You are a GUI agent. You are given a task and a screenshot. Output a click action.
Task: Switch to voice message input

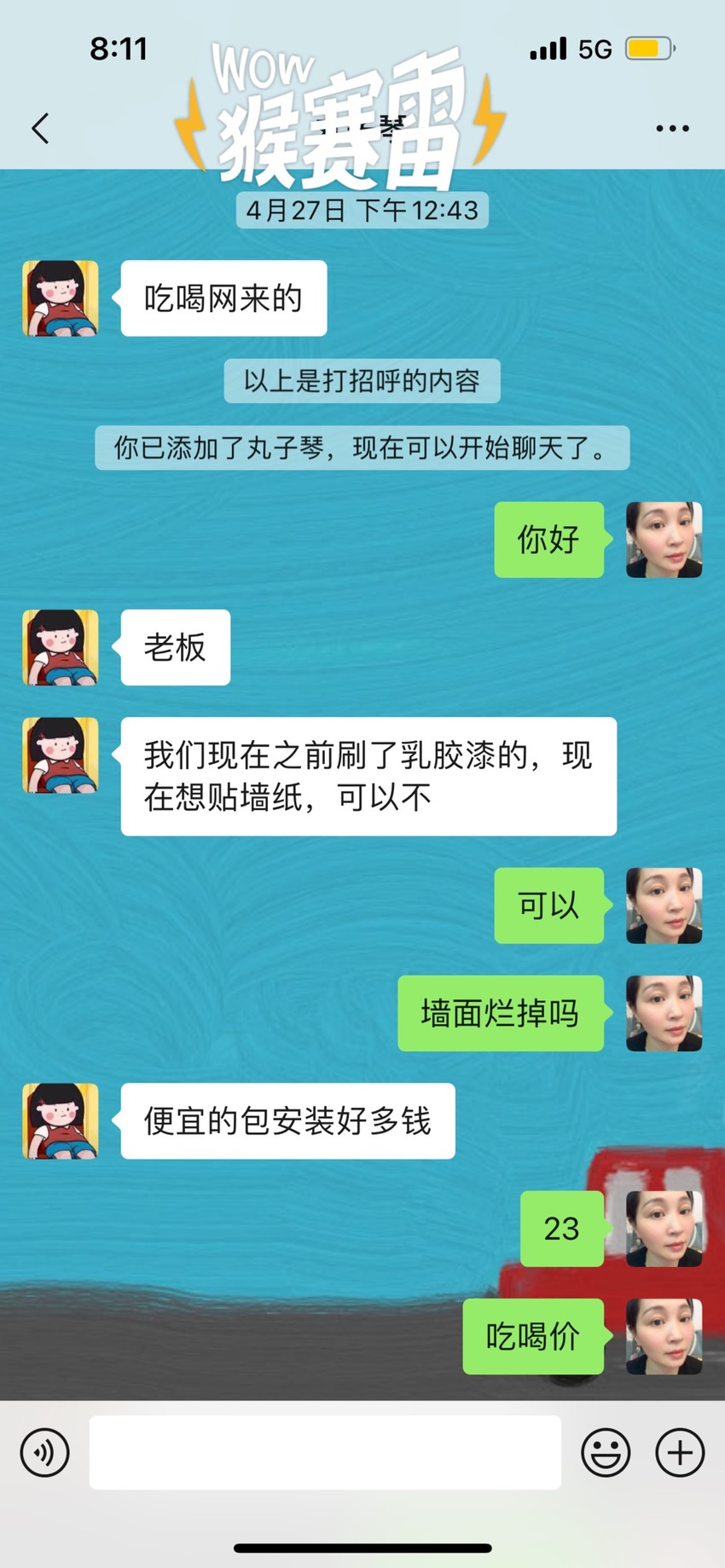point(44,1452)
